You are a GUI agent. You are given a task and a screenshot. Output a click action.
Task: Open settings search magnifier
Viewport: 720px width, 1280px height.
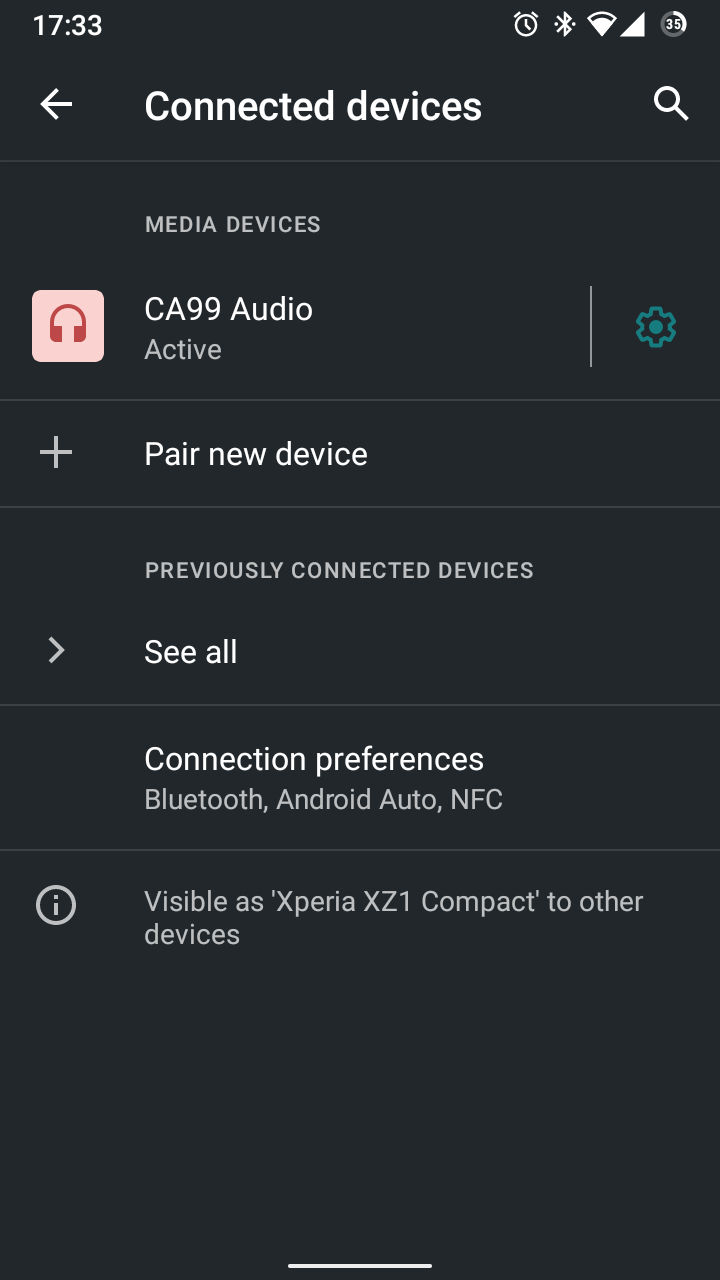click(670, 104)
